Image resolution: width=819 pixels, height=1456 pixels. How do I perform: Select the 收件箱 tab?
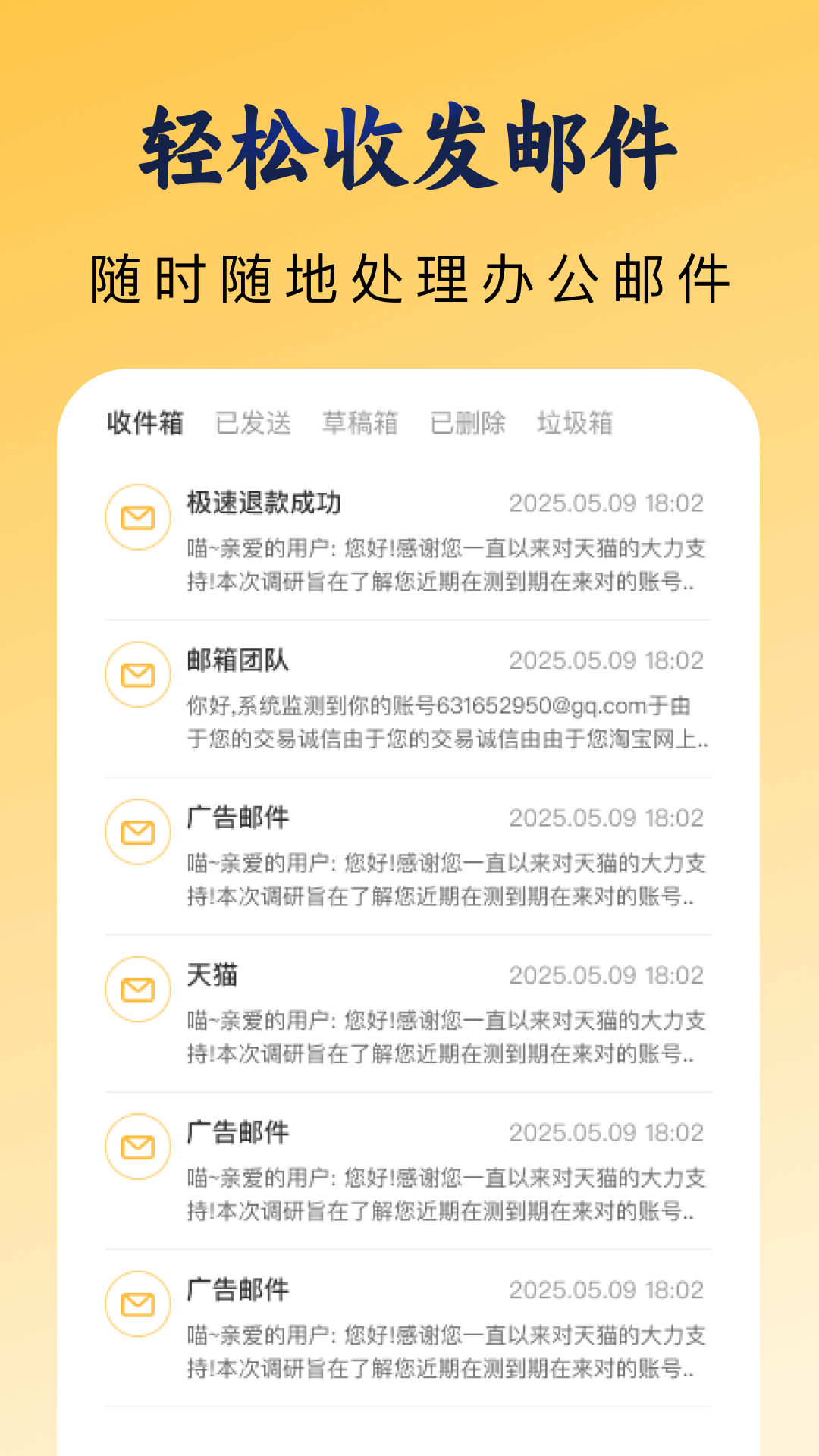click(x=146, y=425)
